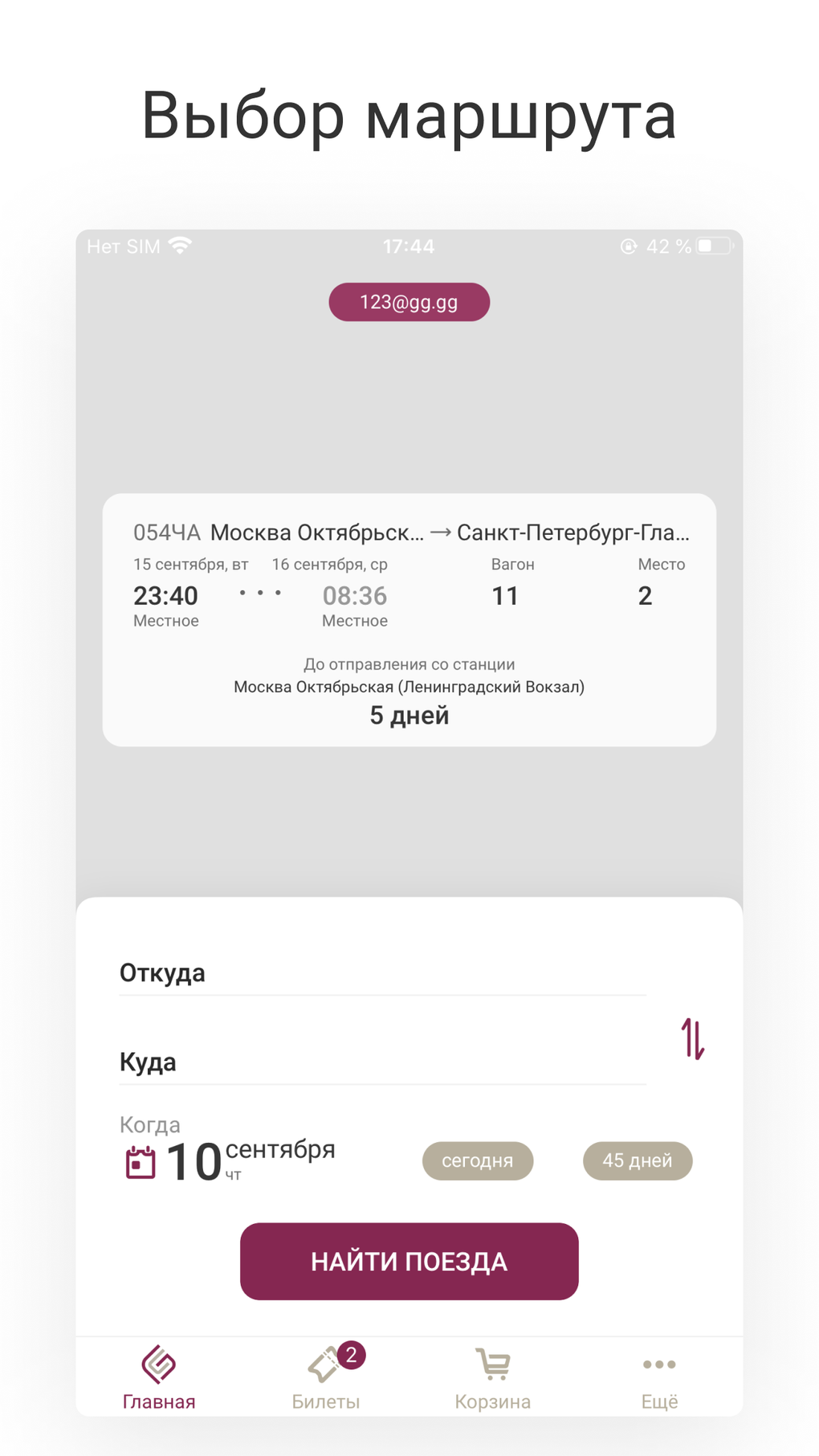
Task: Open the Ещё tab
Action: (x=659, y=1378)
